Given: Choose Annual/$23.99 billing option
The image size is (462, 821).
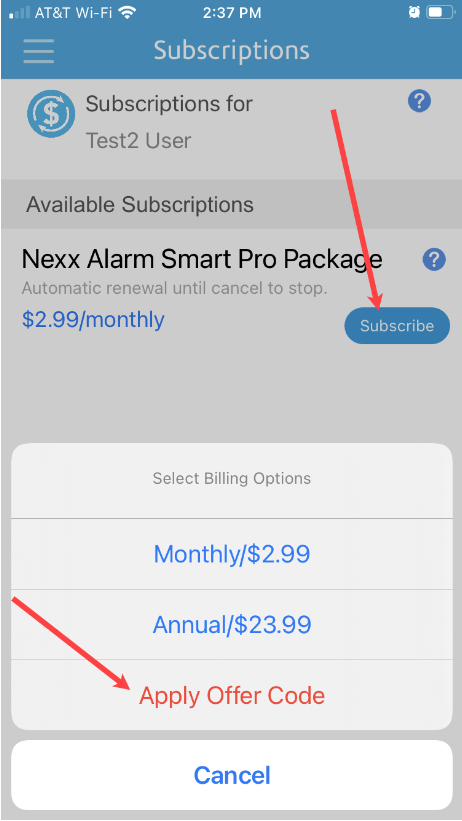Looking at the screenshot, I should point(232,624).
